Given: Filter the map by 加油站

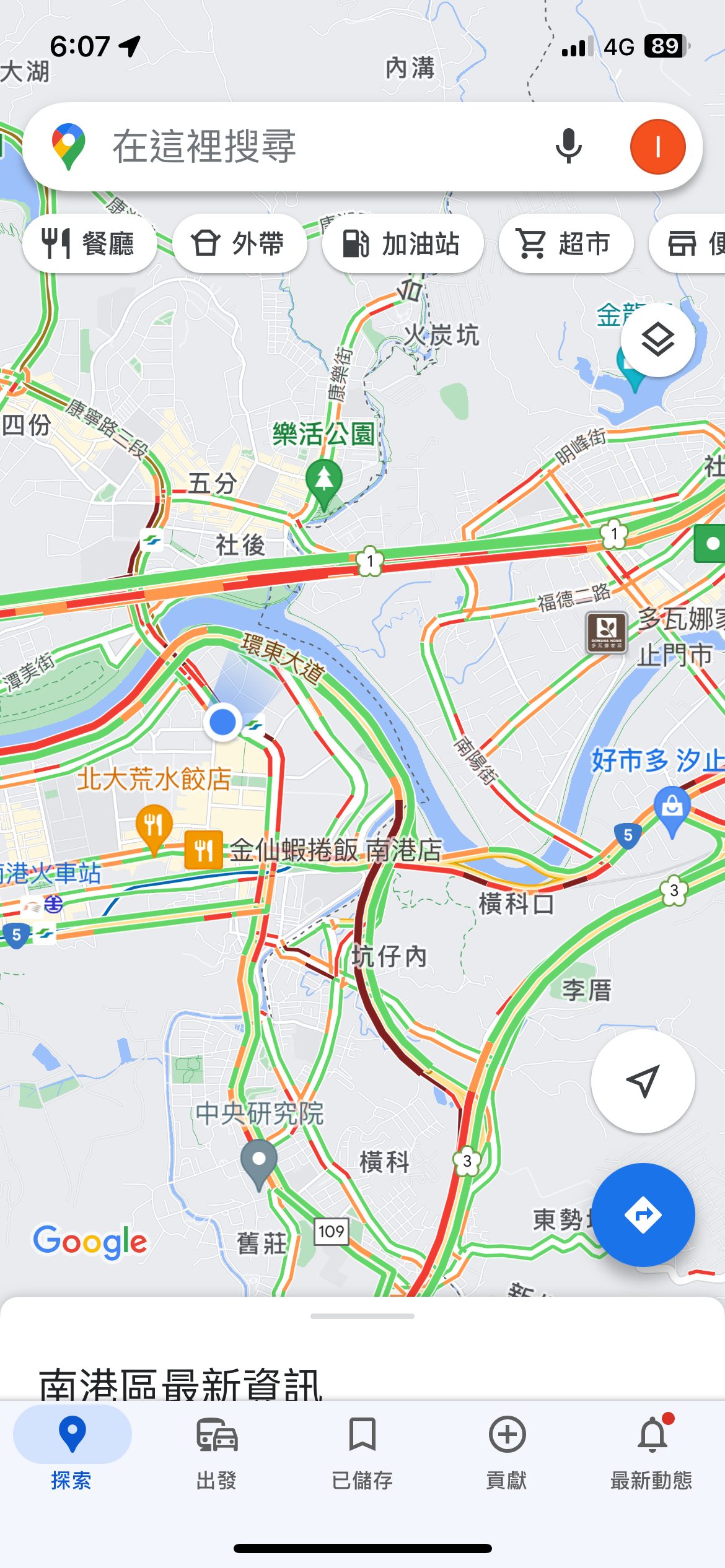Looking at the screenshot, I should tap(402, 243).
